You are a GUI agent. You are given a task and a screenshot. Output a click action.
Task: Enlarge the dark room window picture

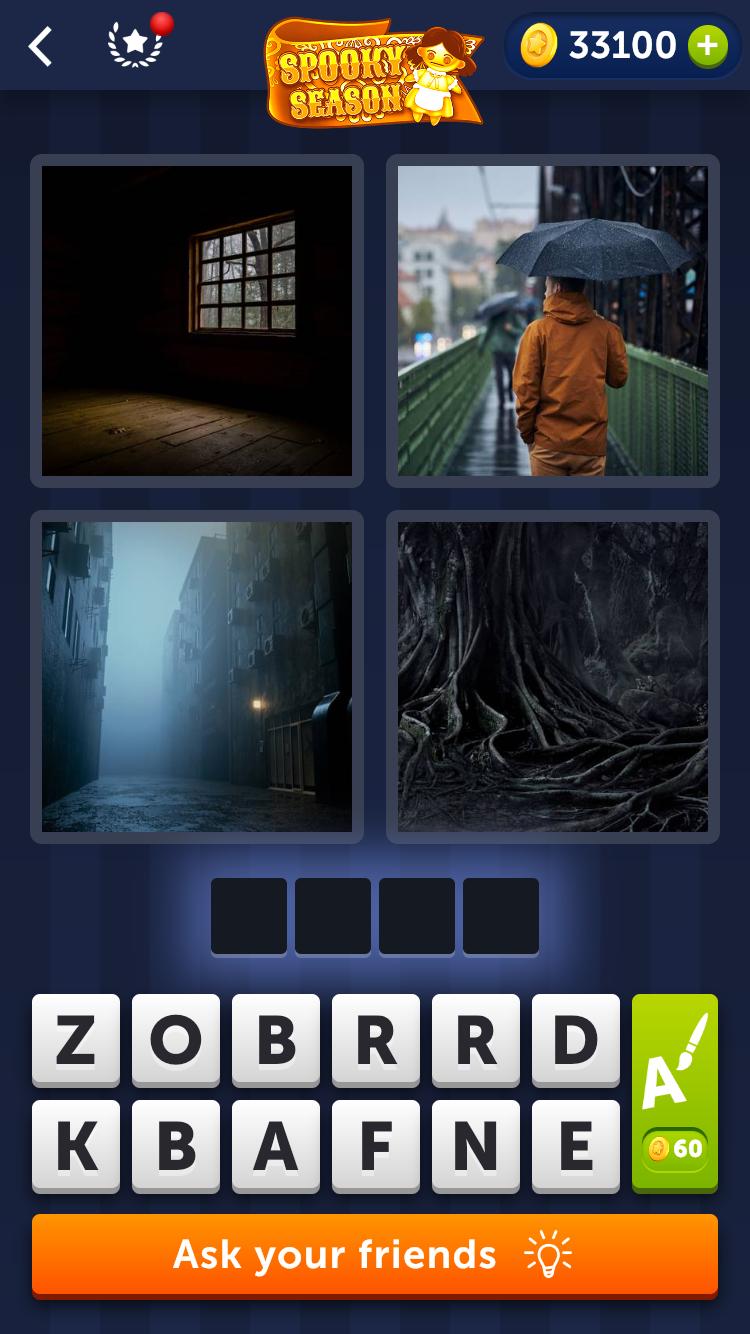pos(197,321)
